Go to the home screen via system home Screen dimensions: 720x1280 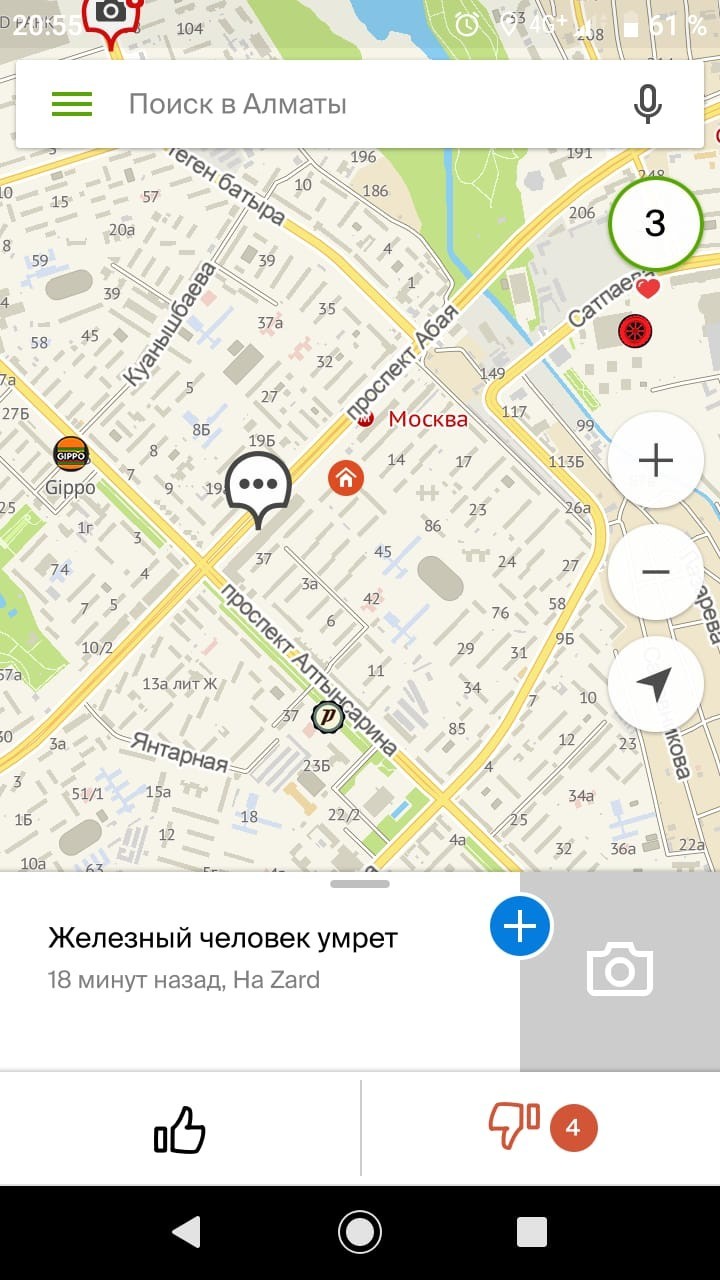pos(360,1232)
